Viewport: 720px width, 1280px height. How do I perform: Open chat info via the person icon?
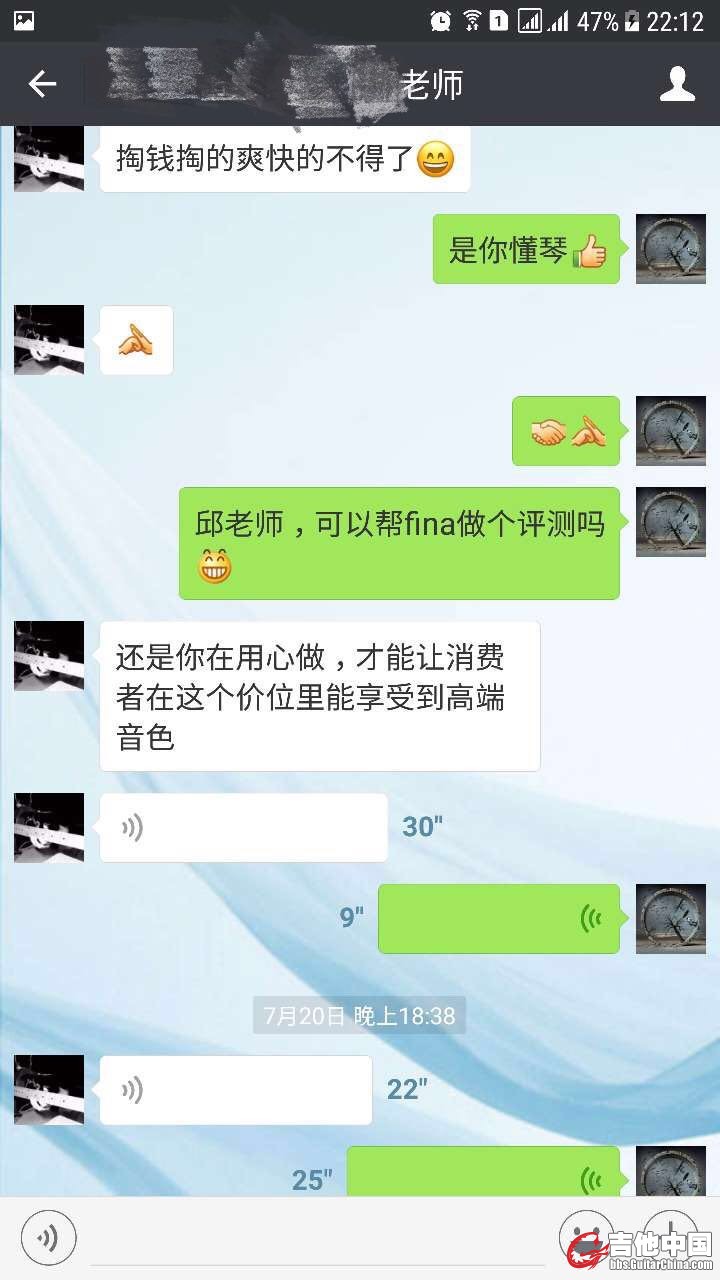coord(677,85)
